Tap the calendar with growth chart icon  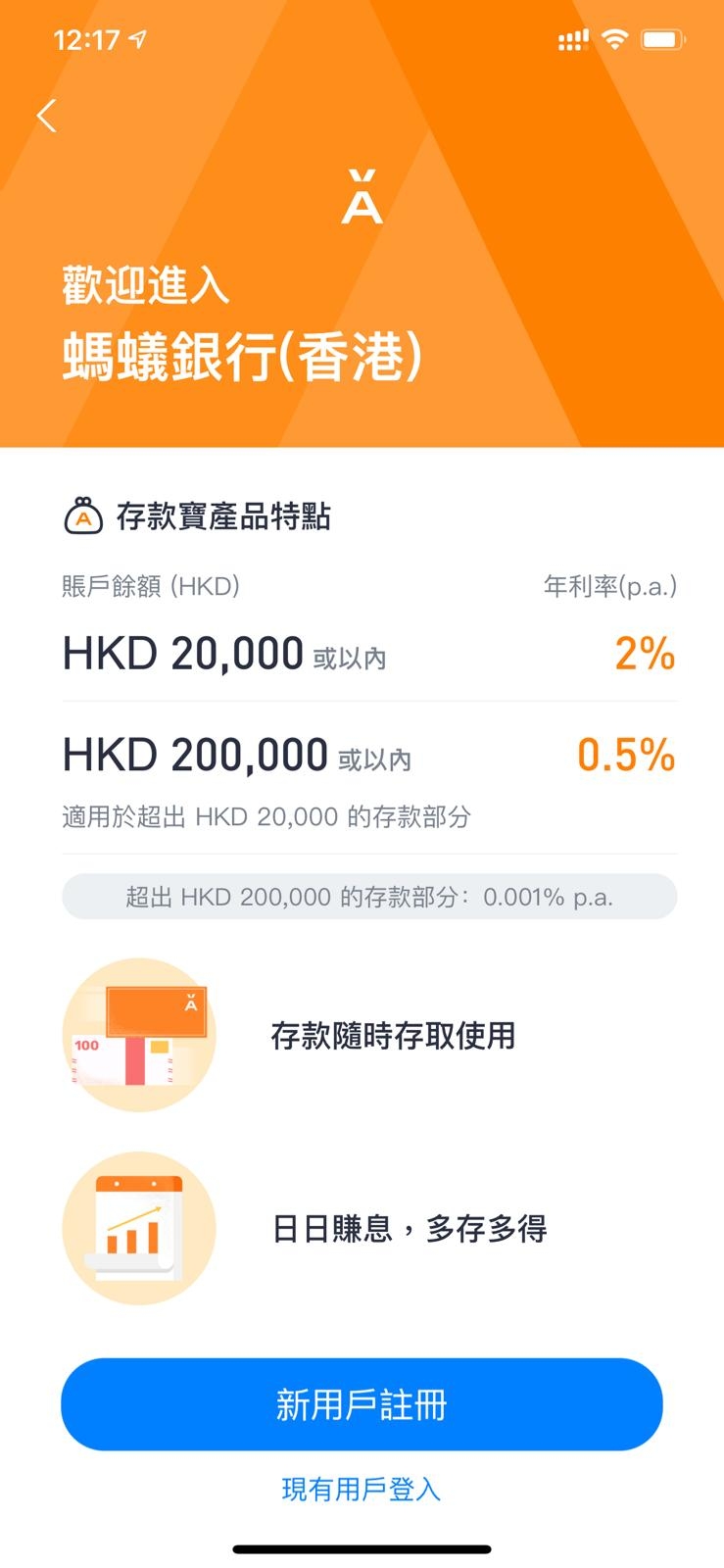pyautogui.click(x=139, y=1228)
